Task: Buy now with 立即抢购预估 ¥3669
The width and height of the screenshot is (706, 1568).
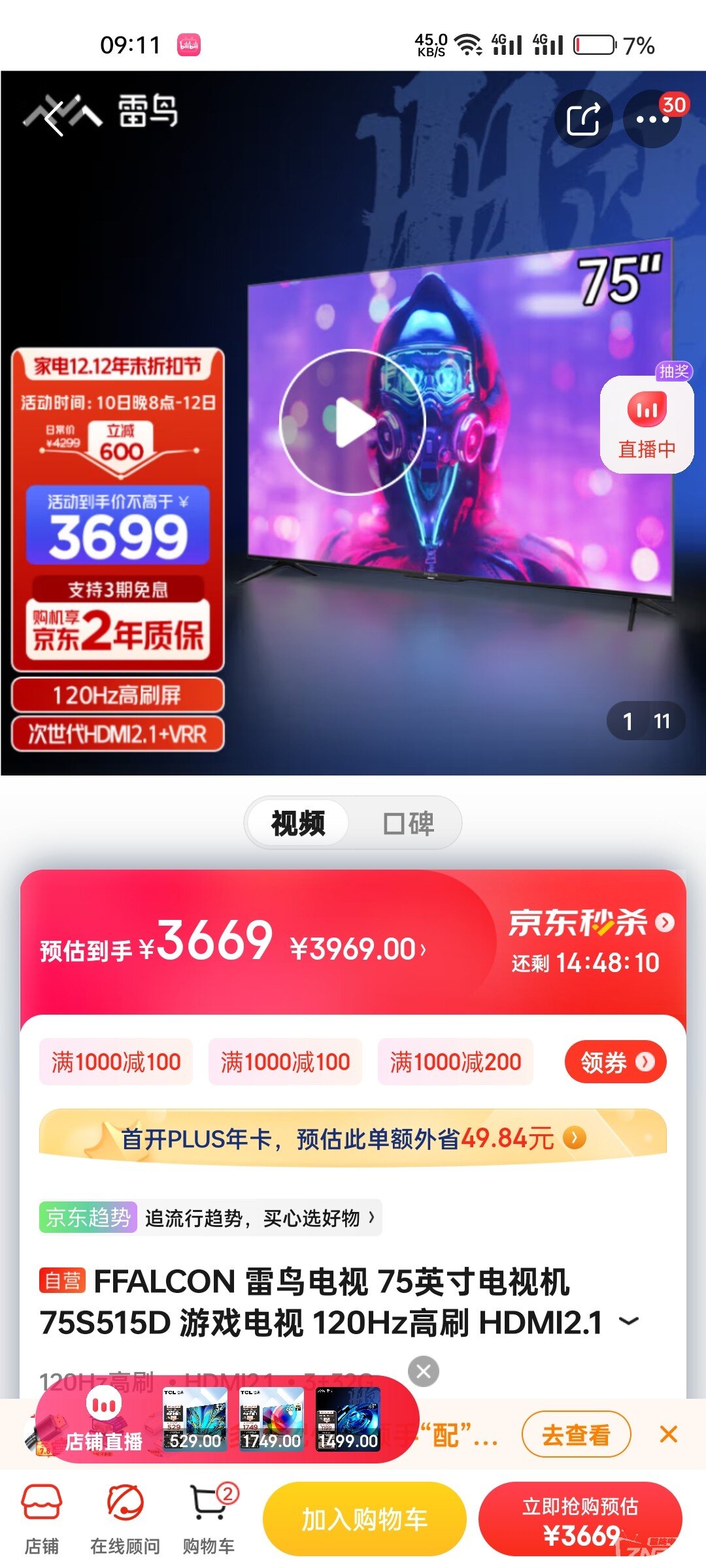Action: (x=580, y=1519)
